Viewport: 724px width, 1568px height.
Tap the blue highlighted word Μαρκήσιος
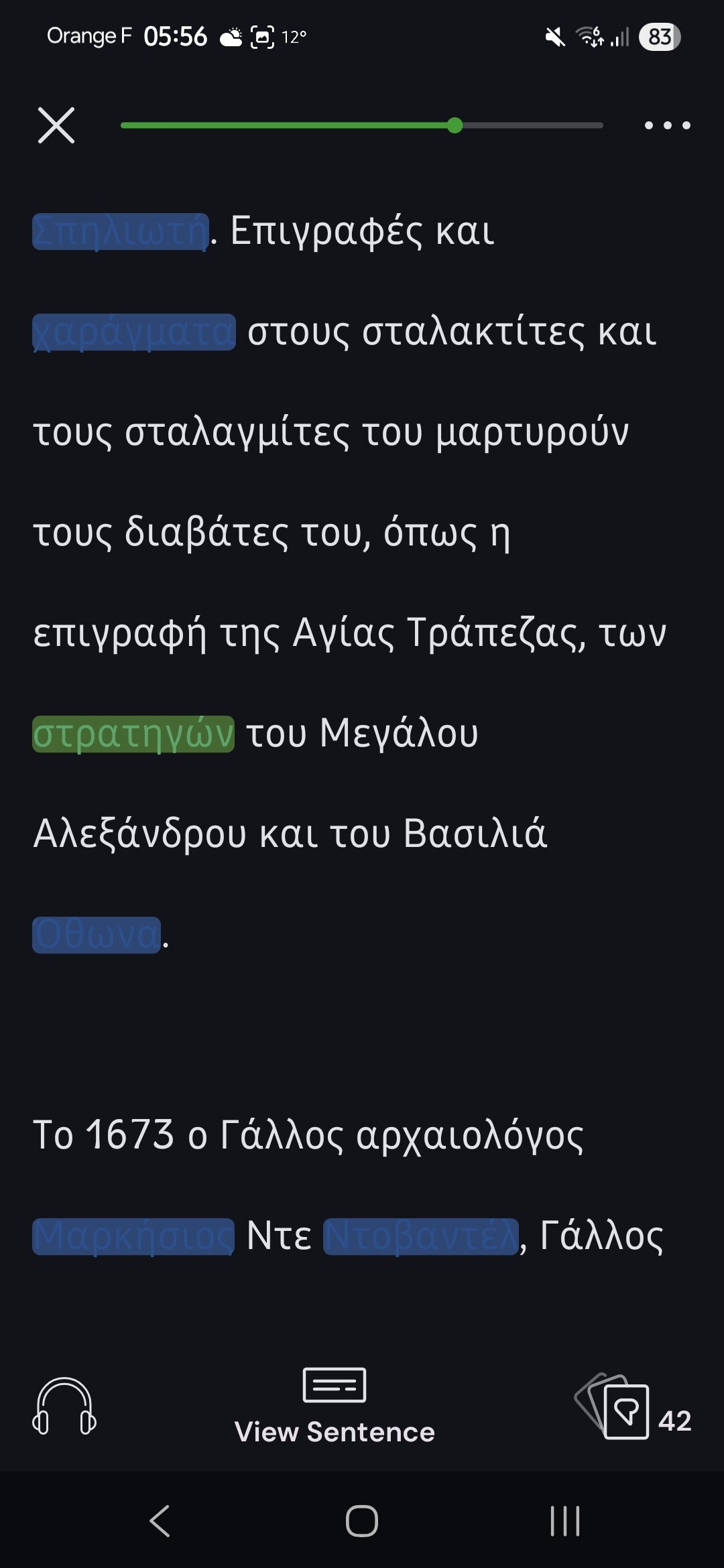click(x=133, y=1236)
